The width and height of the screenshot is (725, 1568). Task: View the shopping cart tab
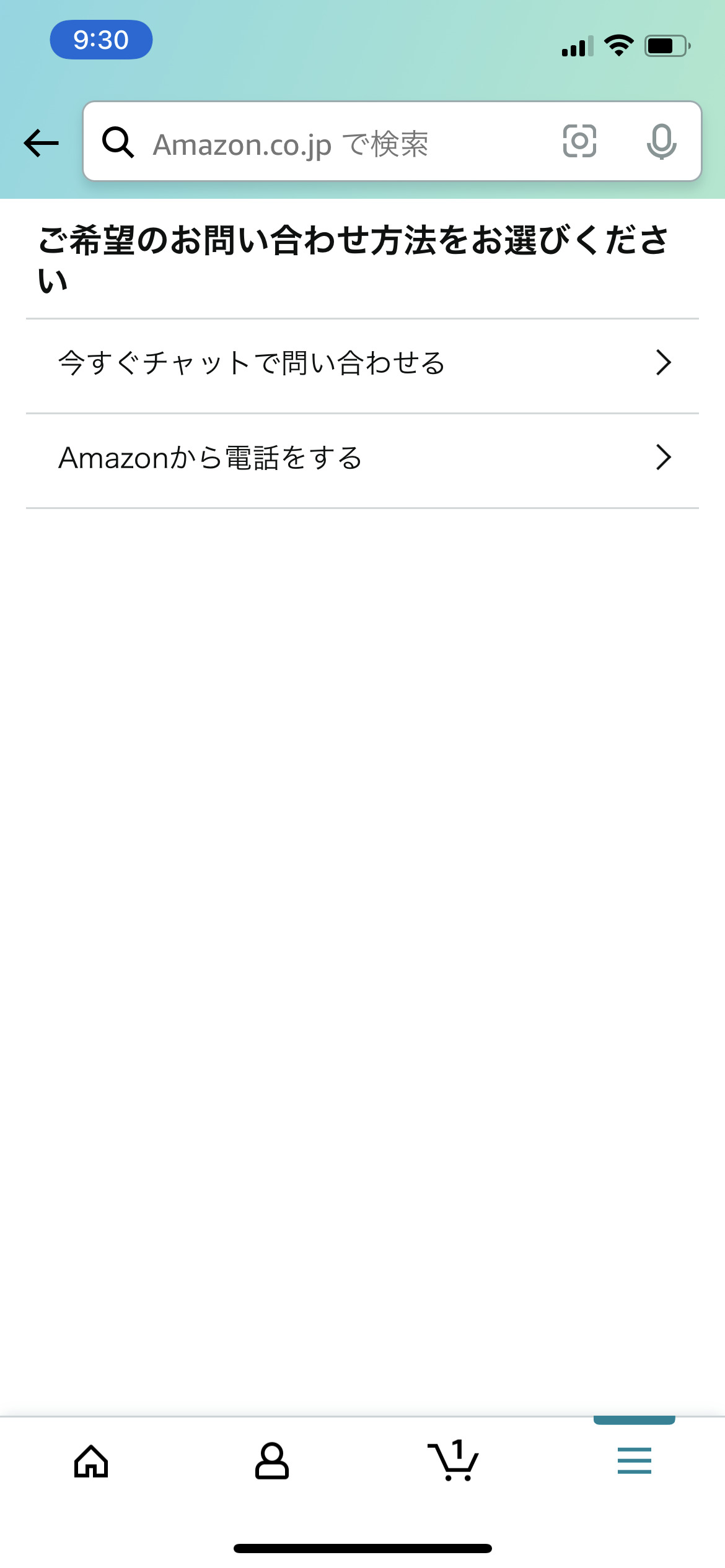[454, 1461]
